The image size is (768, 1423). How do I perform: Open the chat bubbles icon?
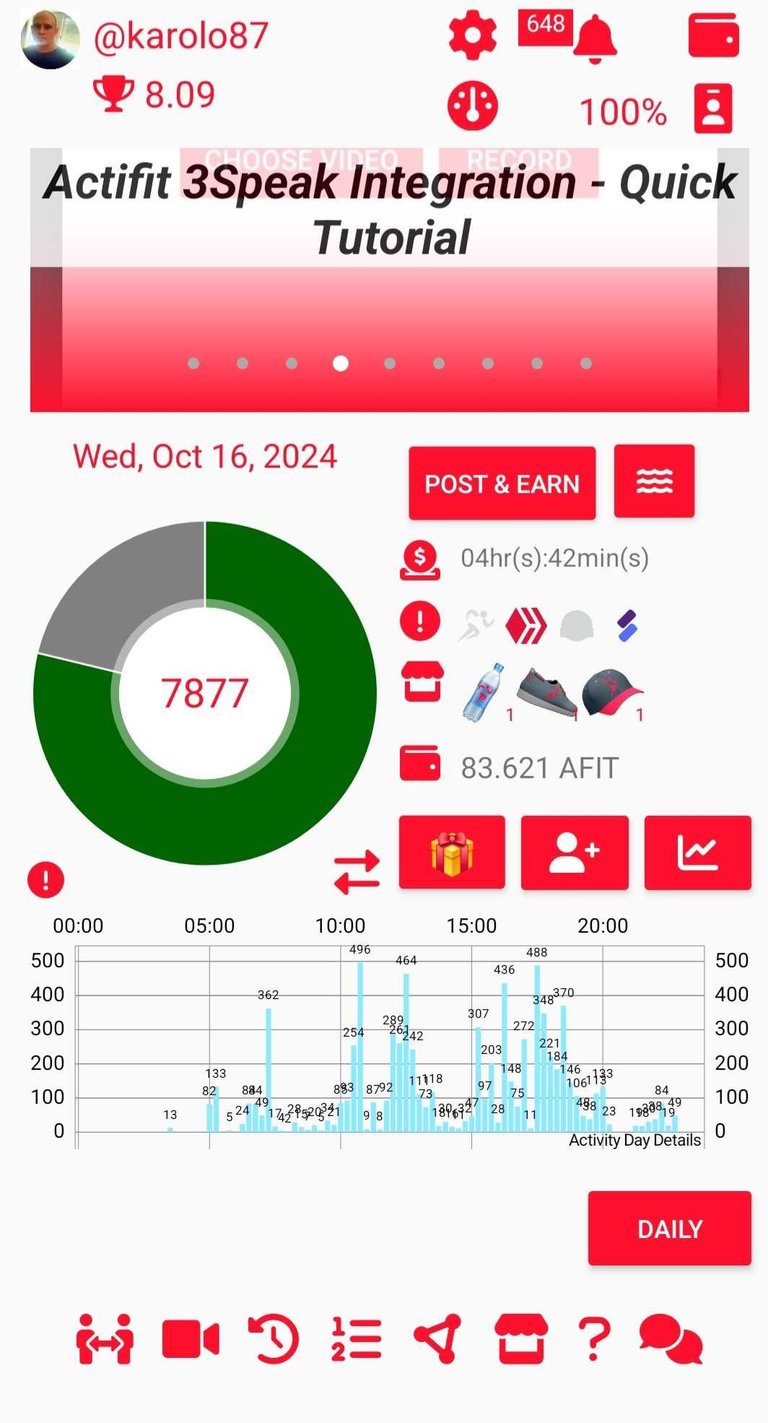(670, 1340)
